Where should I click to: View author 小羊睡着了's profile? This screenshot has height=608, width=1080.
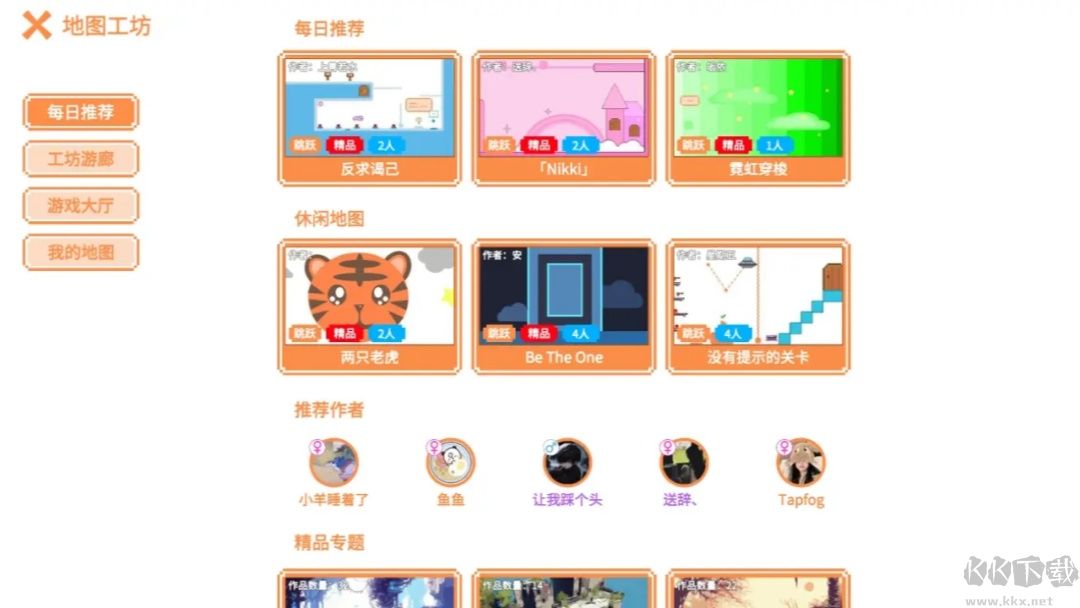tap(334, 463)
